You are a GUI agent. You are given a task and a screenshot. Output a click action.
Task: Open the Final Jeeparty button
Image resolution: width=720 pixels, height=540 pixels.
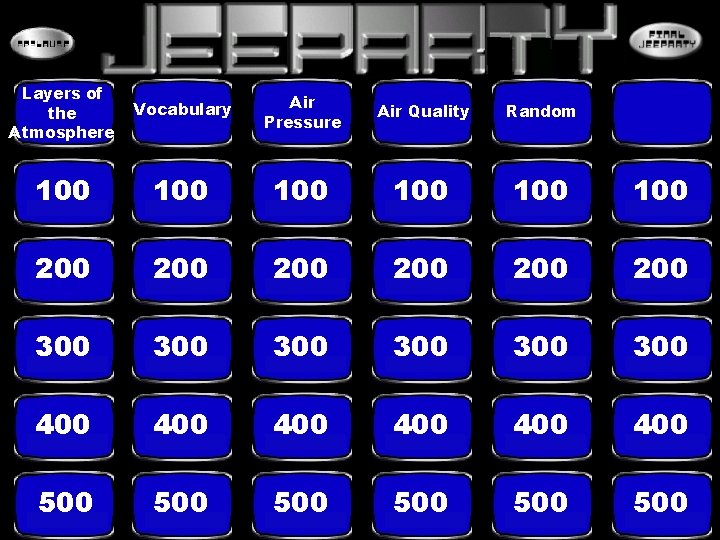point(666,42)
